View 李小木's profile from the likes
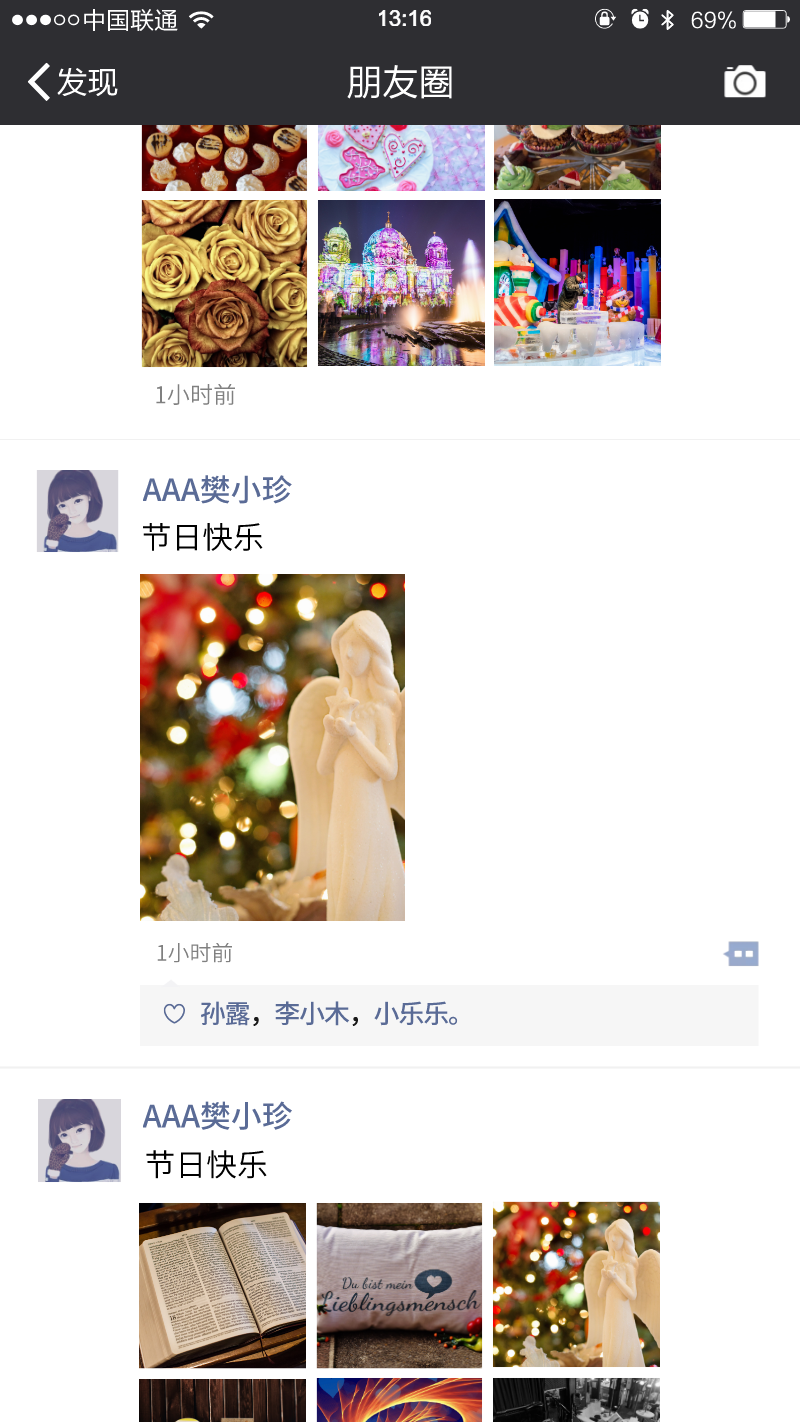The height and width of the screenshot is (1422, 800). point(312,1014)
